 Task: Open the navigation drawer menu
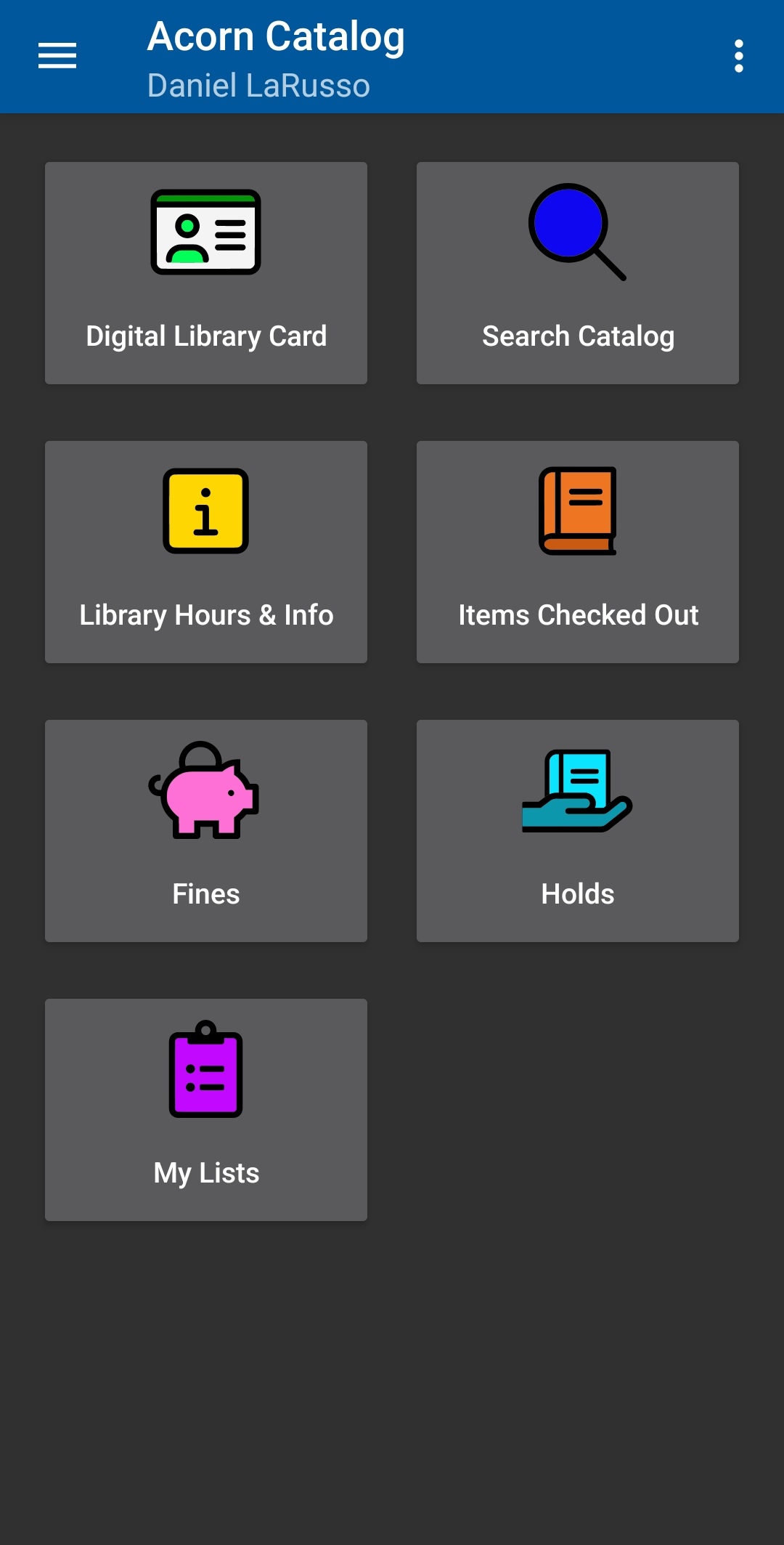click(x=57, y=56)
